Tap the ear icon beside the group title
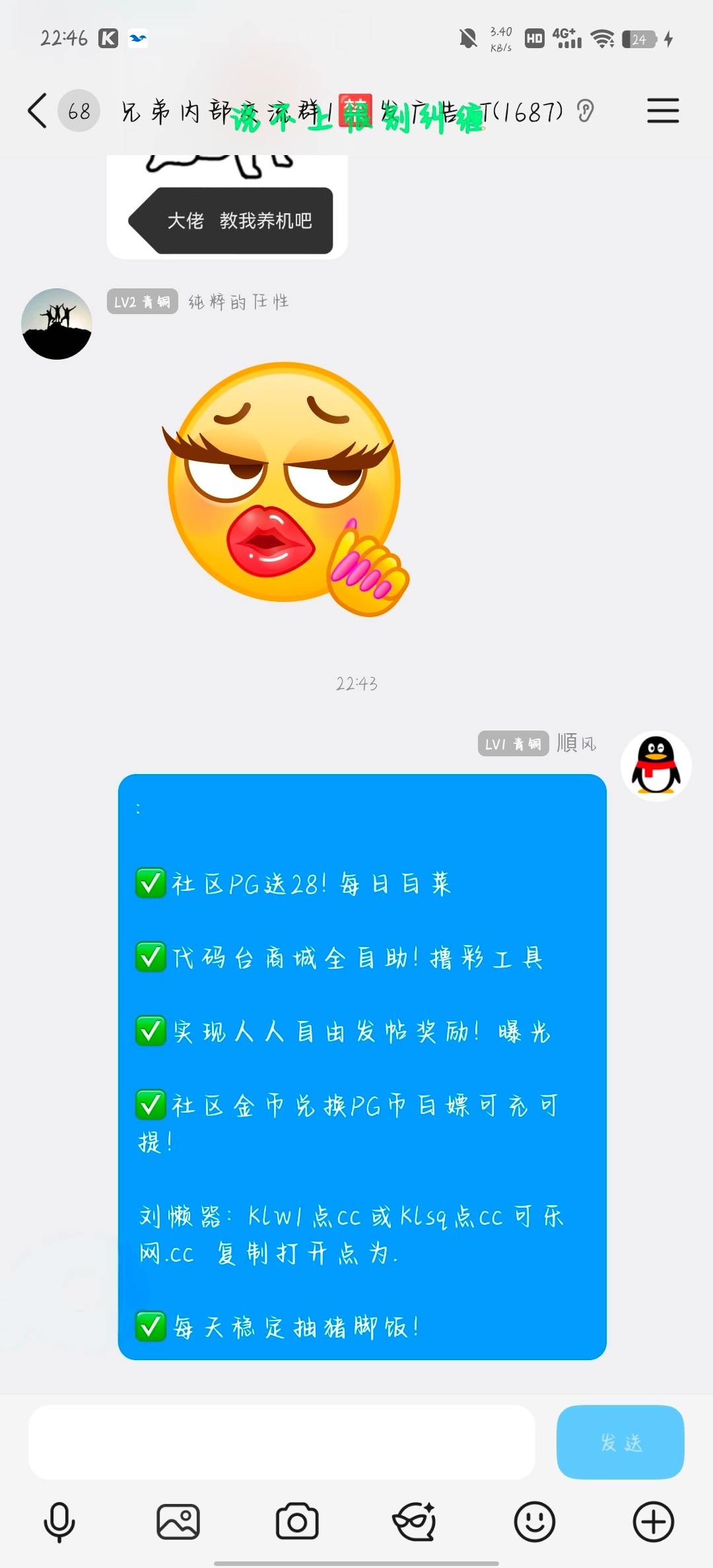The image size is (713, 1568). coord(585,111)
